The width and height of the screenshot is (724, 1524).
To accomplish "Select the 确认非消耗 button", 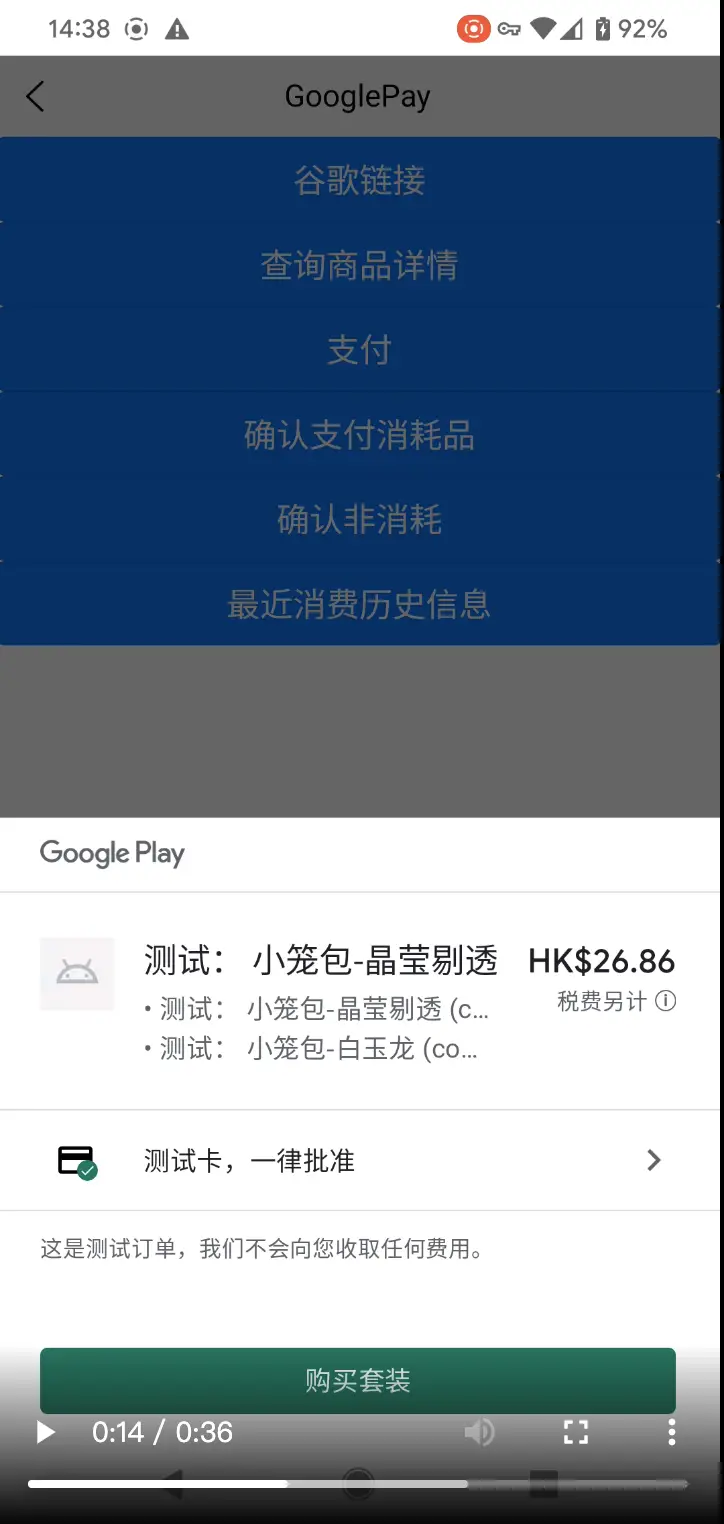I will [360, 519].
